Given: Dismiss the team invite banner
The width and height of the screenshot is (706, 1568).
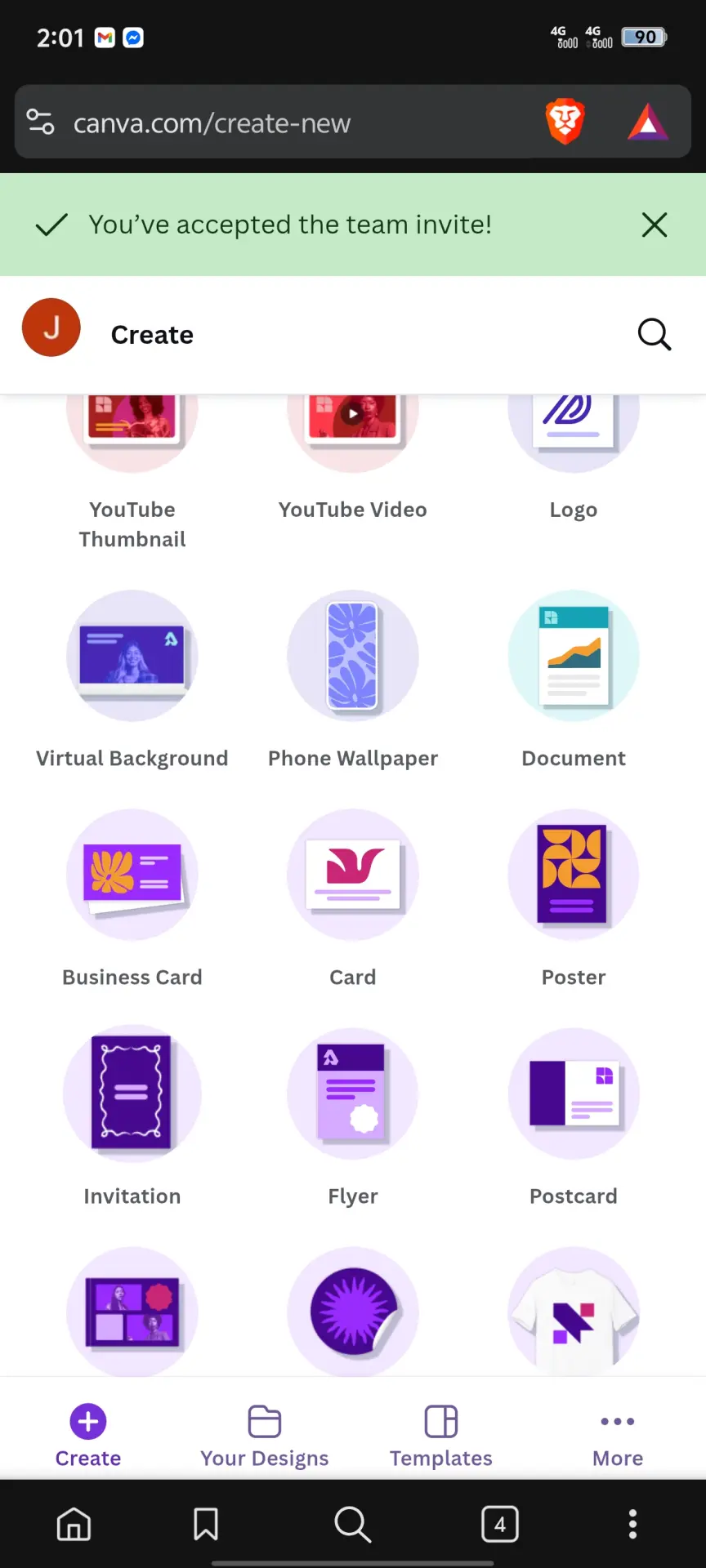Looking at the screenshot, I should [655, 225].
